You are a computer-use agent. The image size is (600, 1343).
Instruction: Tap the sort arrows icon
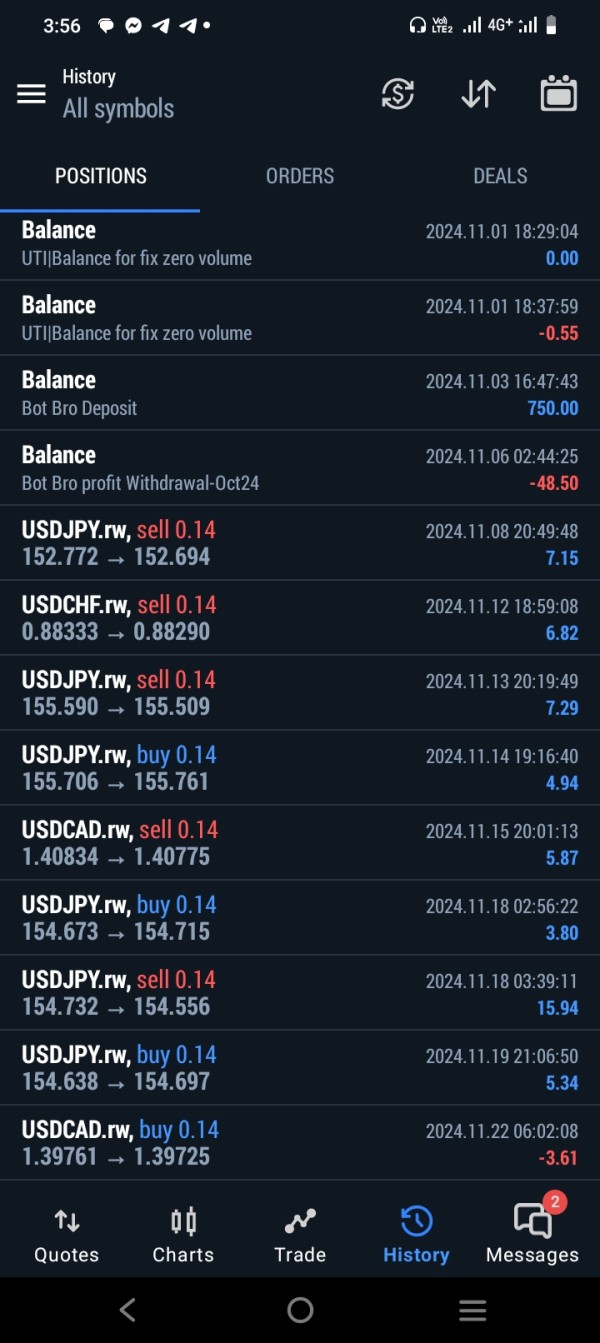pyautogui.click(x=479, y=93)
